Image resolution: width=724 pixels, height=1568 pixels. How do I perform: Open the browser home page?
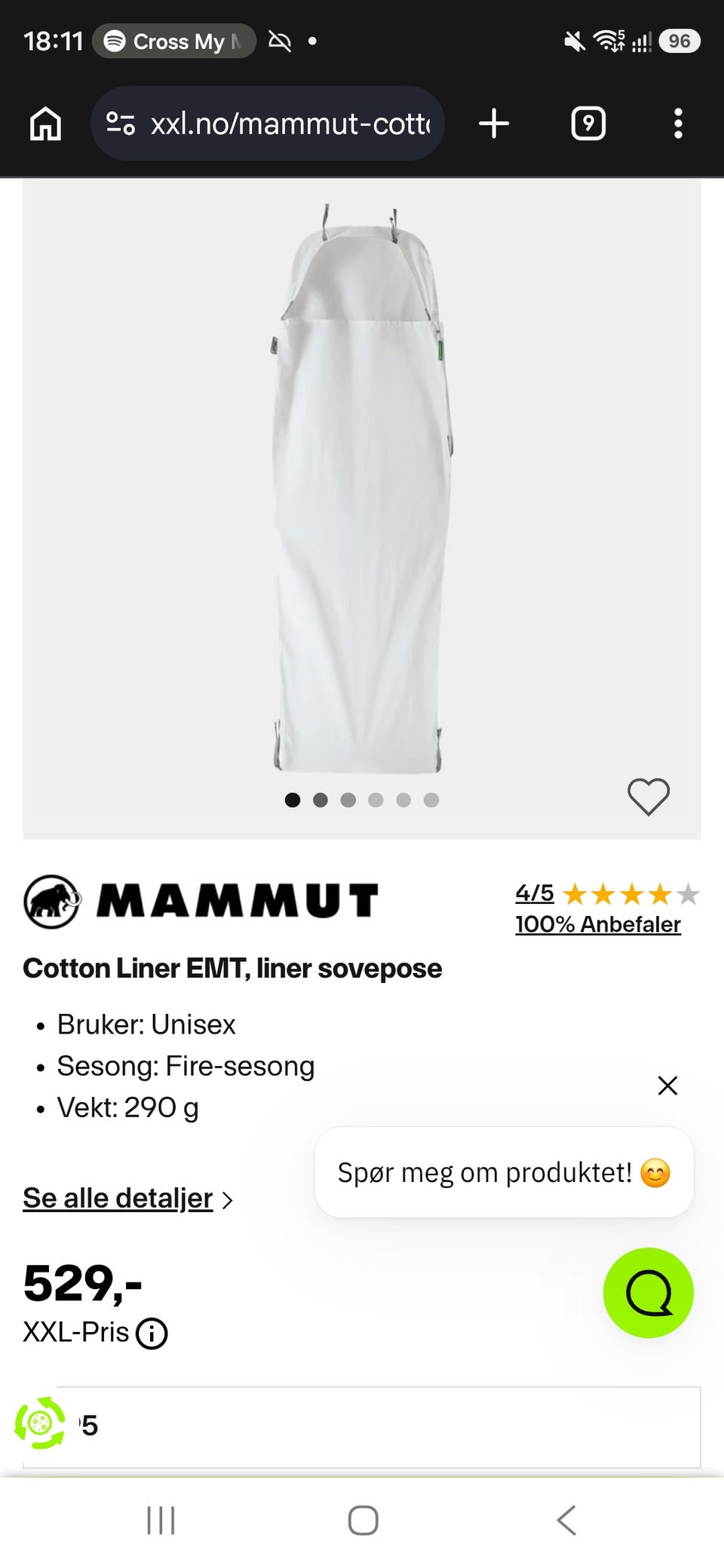coord(45,124)
